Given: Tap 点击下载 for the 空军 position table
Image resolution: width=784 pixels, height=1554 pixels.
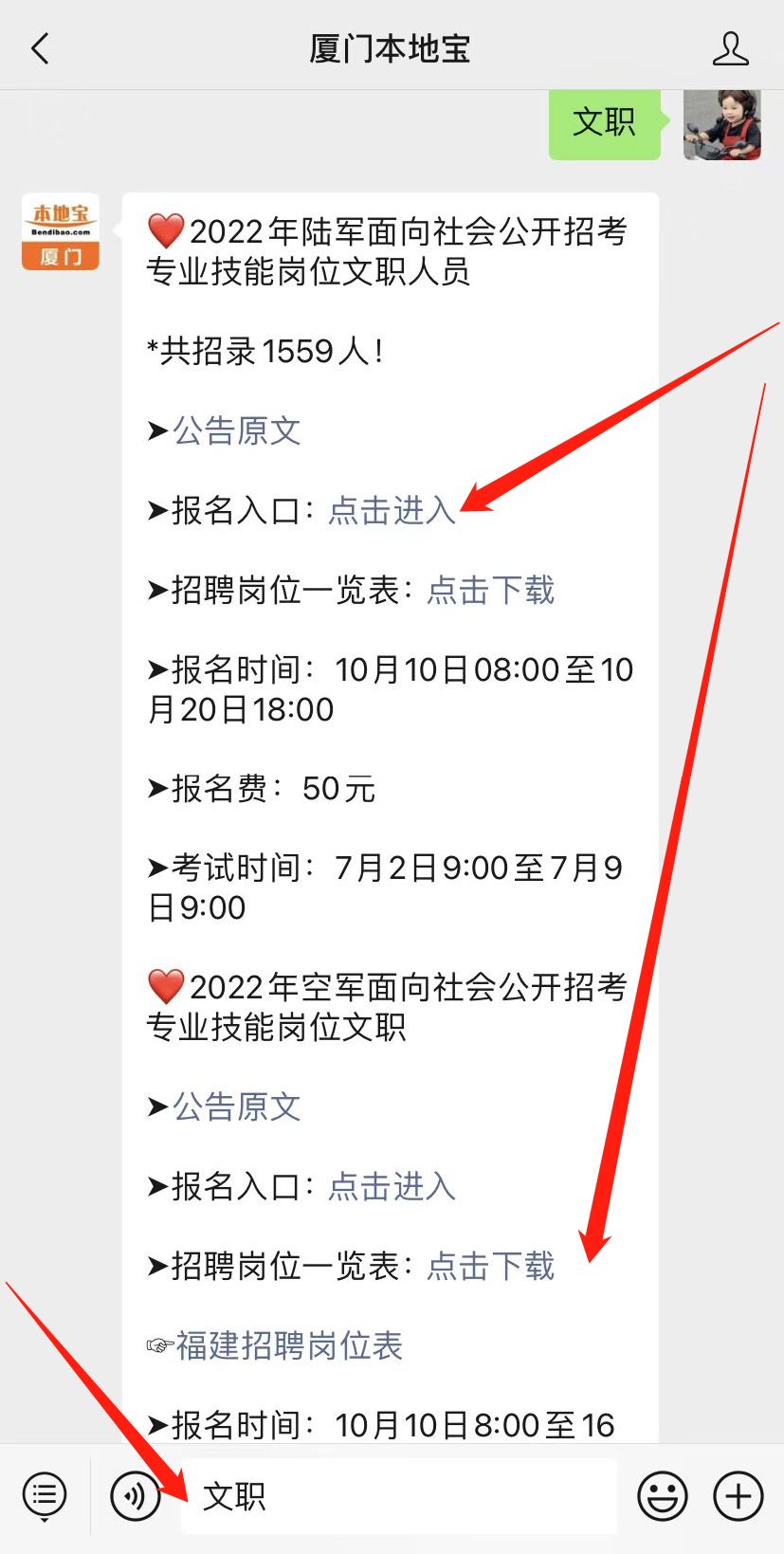Looking at the screenshot, I should tap(490, 1267).
